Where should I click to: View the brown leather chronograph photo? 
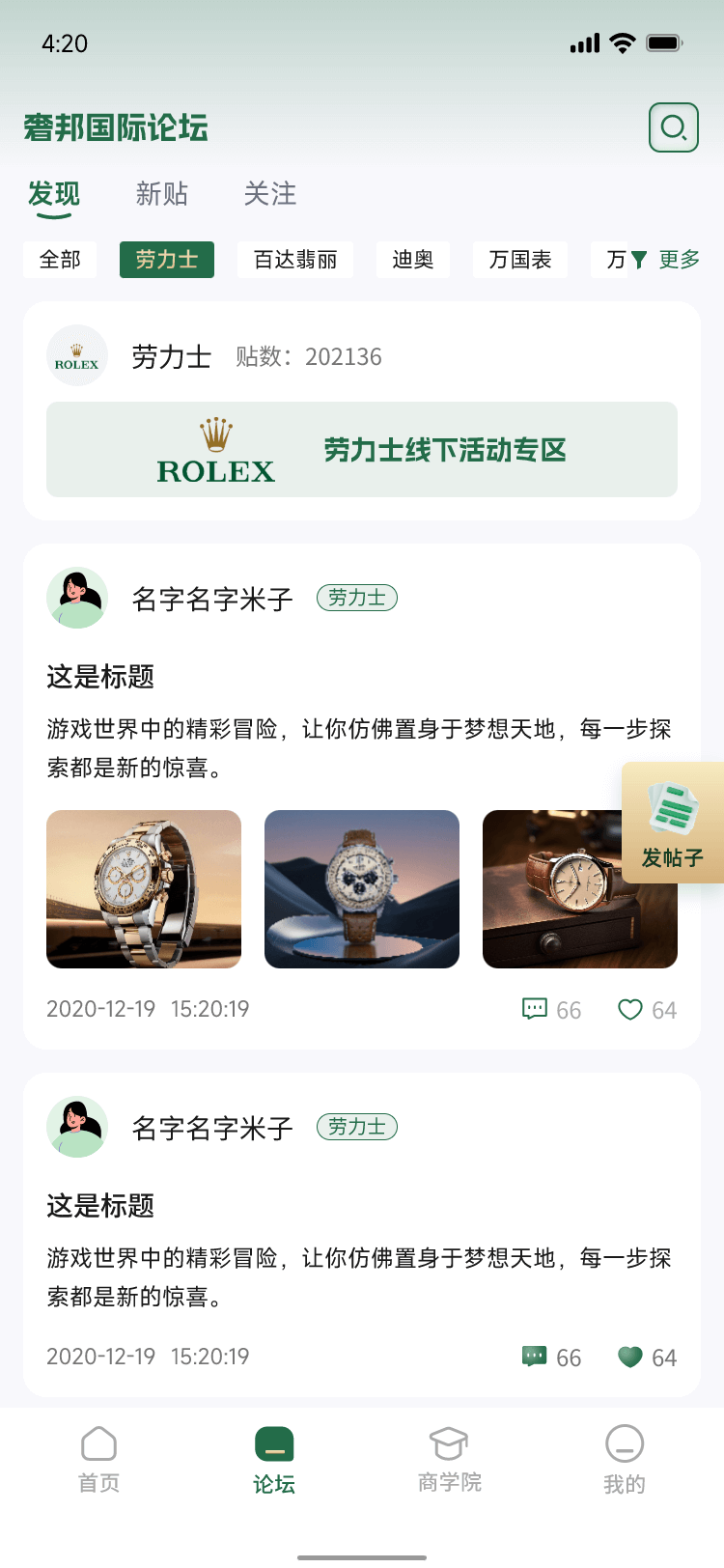point(362,889)
